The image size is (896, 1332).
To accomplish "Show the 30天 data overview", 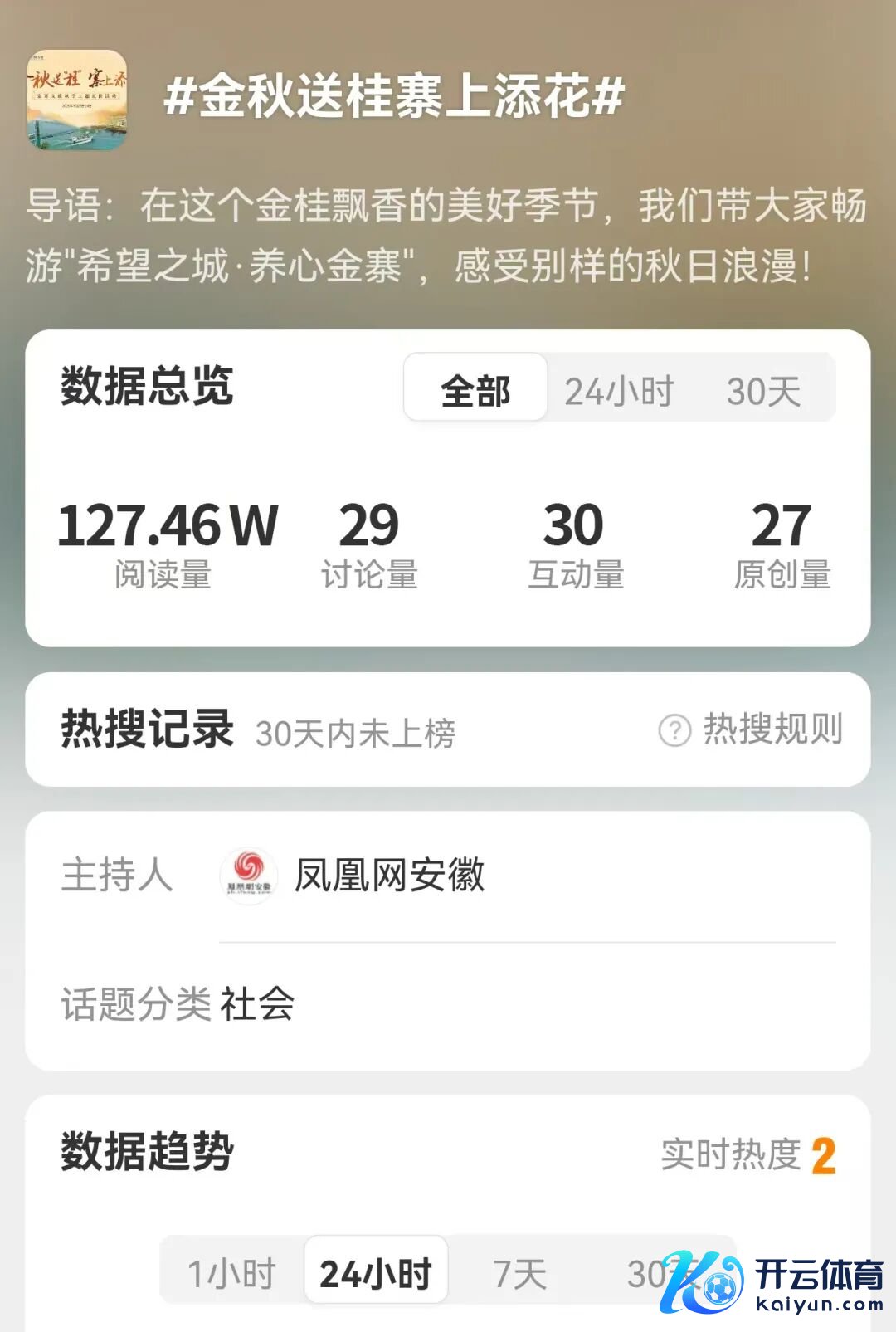I will (x=763, y=391).
